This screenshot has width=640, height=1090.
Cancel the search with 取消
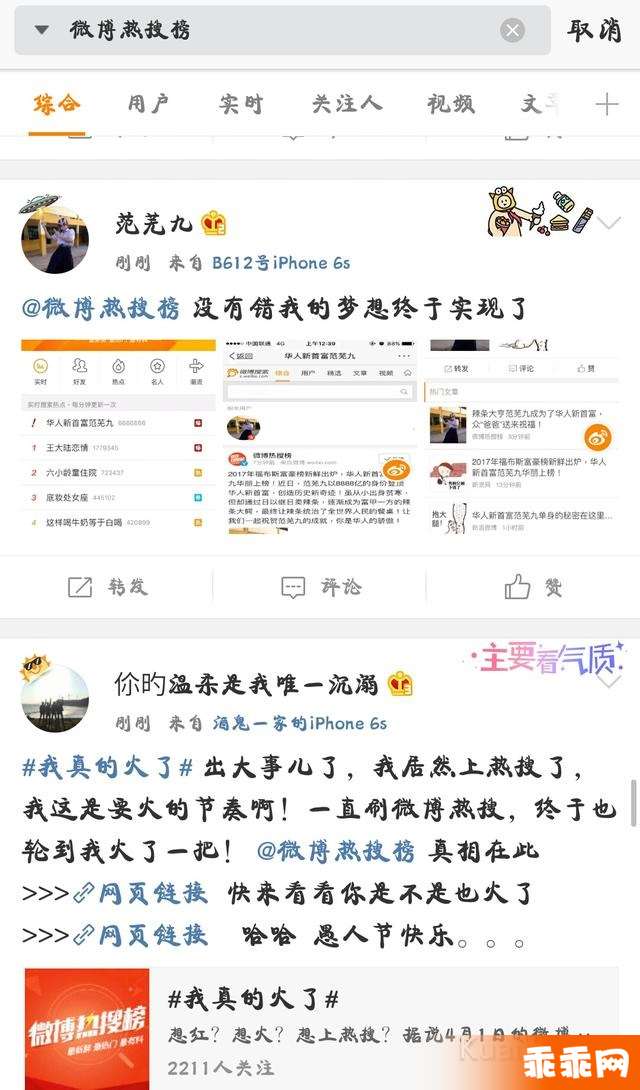point(594,30)
